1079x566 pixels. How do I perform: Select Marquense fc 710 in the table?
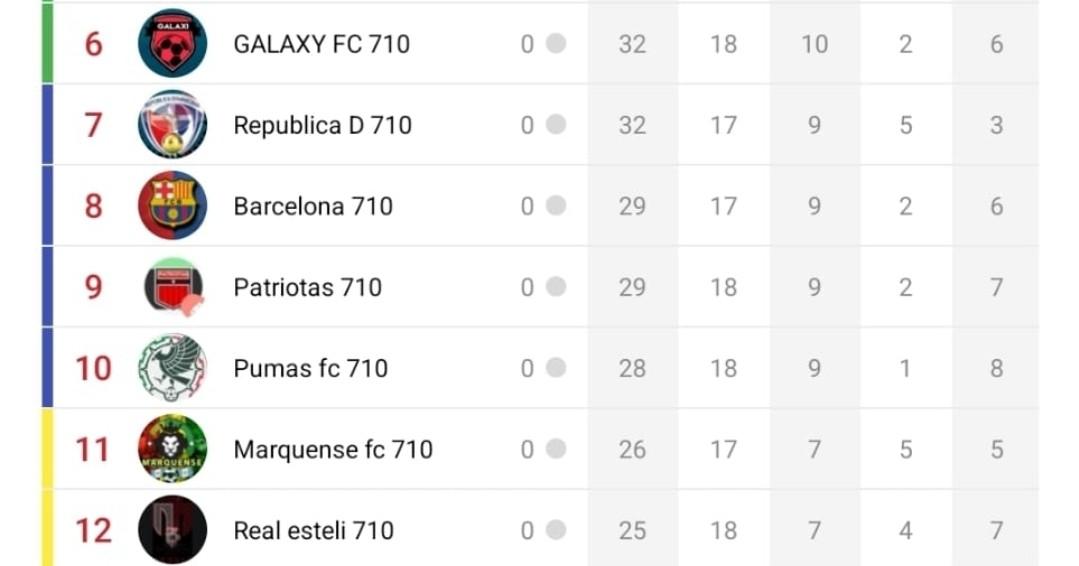(x=332, y=449)
